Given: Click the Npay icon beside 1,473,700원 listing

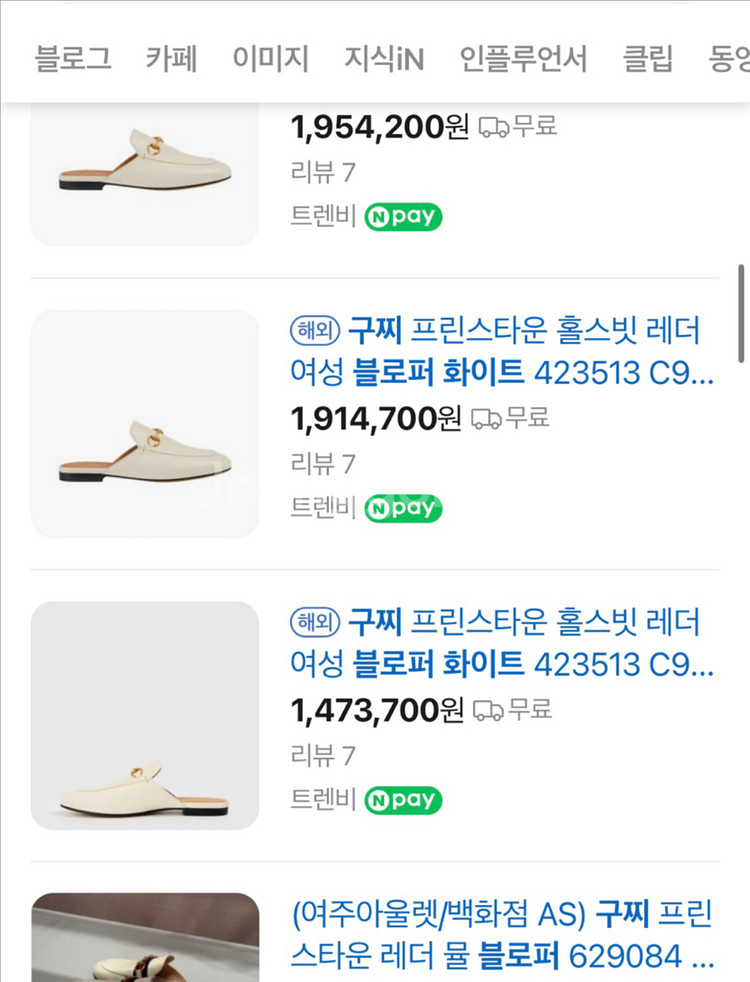Looking at the screenshot, I should 403,800.
